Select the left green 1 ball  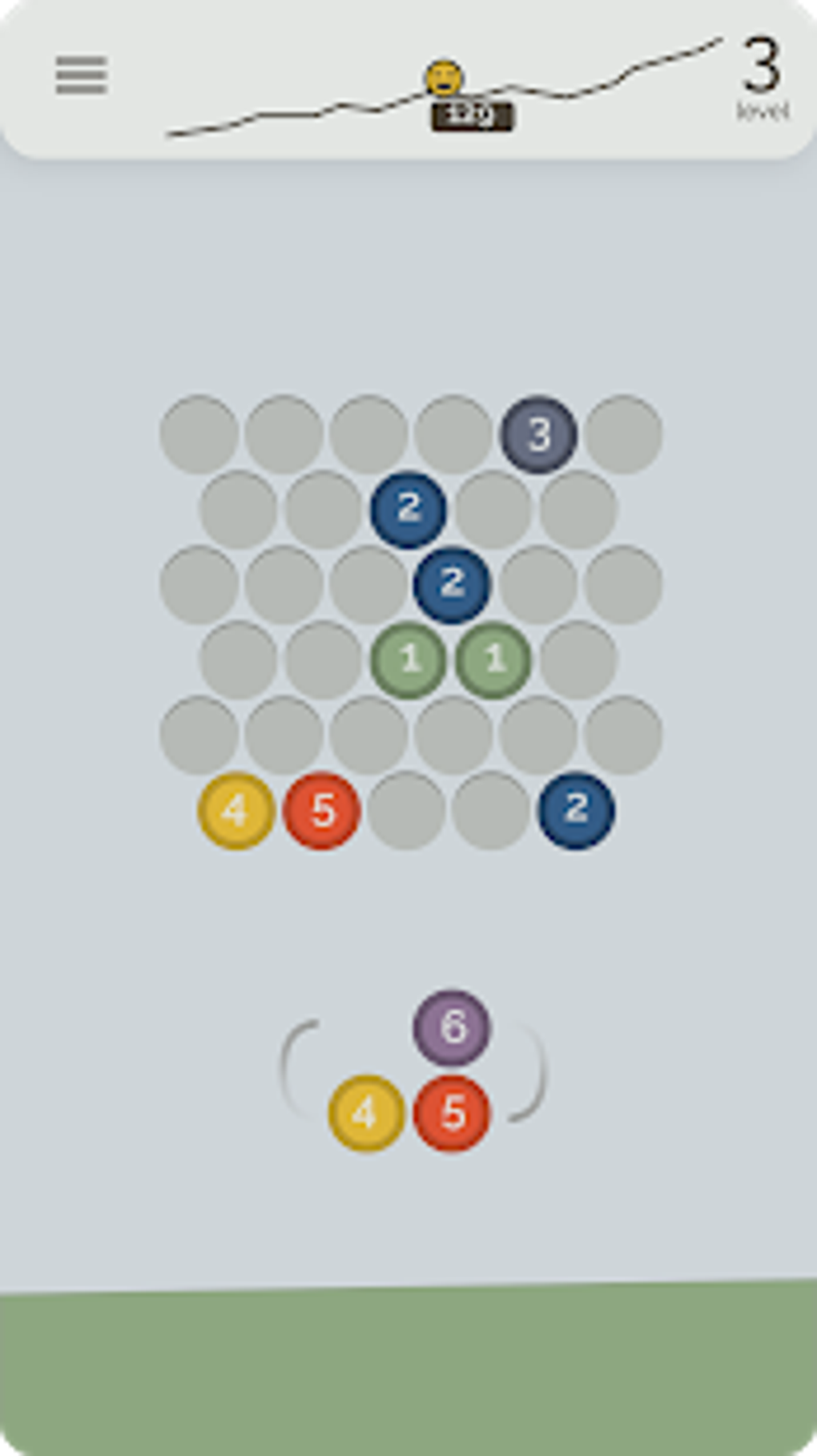(x=411, y=659)
